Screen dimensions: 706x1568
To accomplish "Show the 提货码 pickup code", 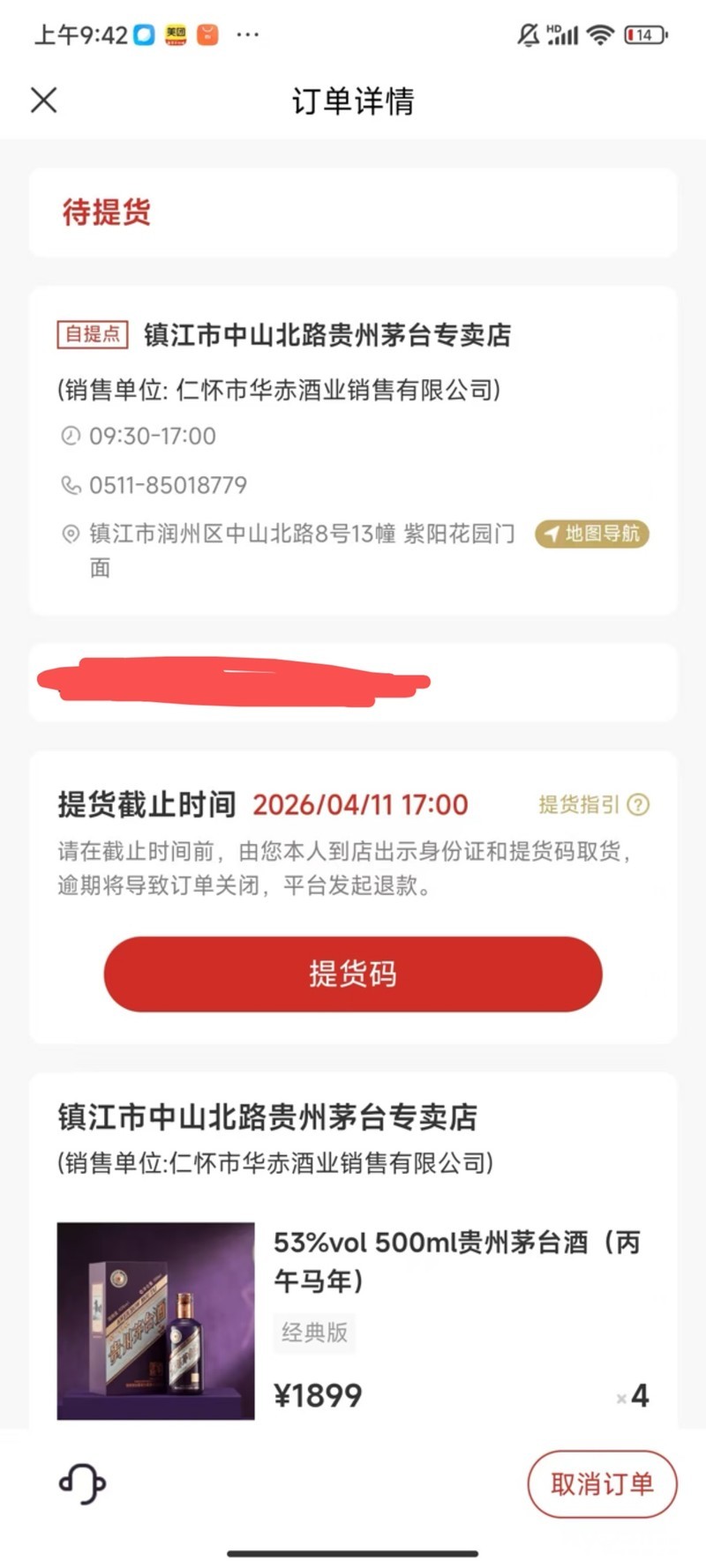I will coord(353,974).
